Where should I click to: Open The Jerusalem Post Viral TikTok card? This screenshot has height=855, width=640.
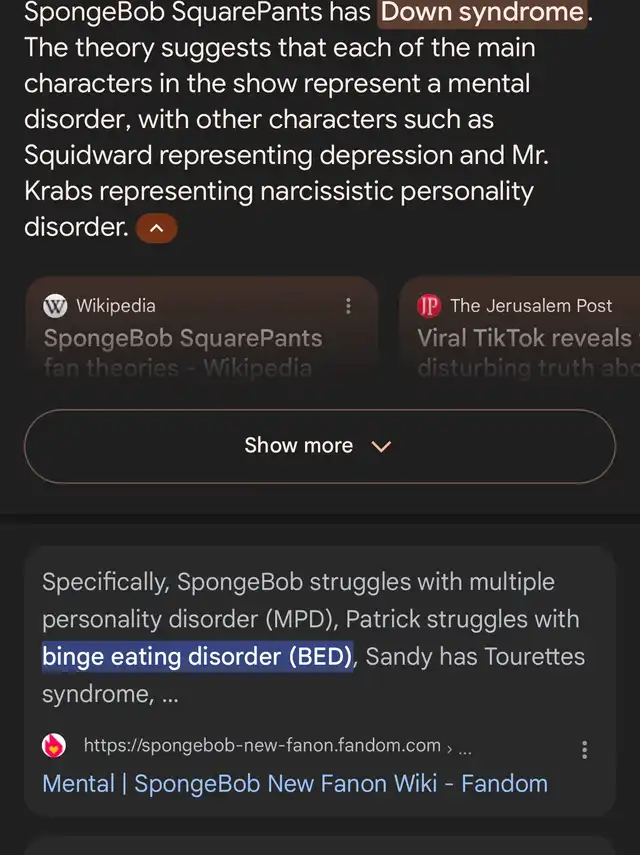(x=524, y=338)
